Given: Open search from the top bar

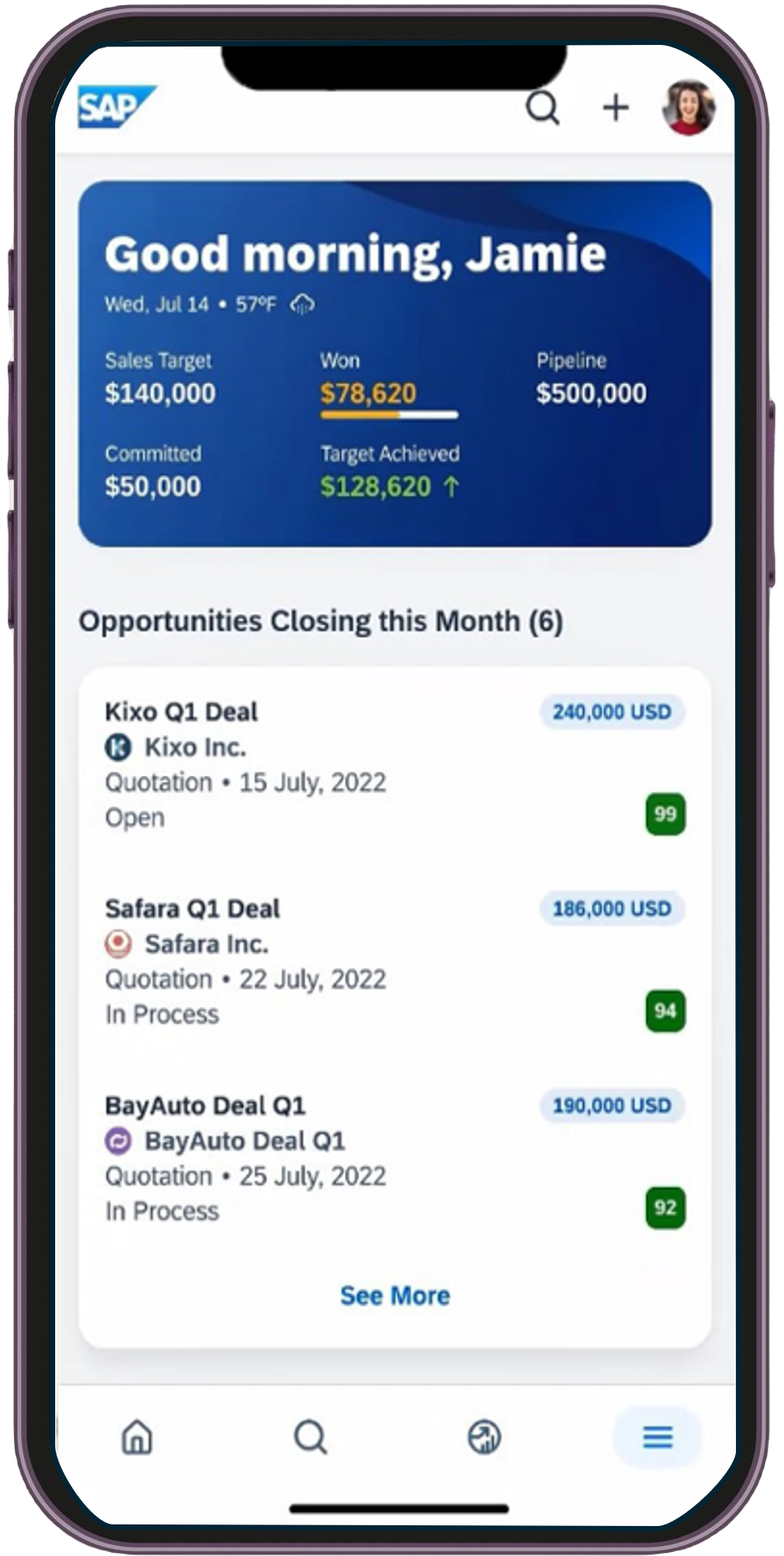Looking at the screenshot, I should click(543, 108).
